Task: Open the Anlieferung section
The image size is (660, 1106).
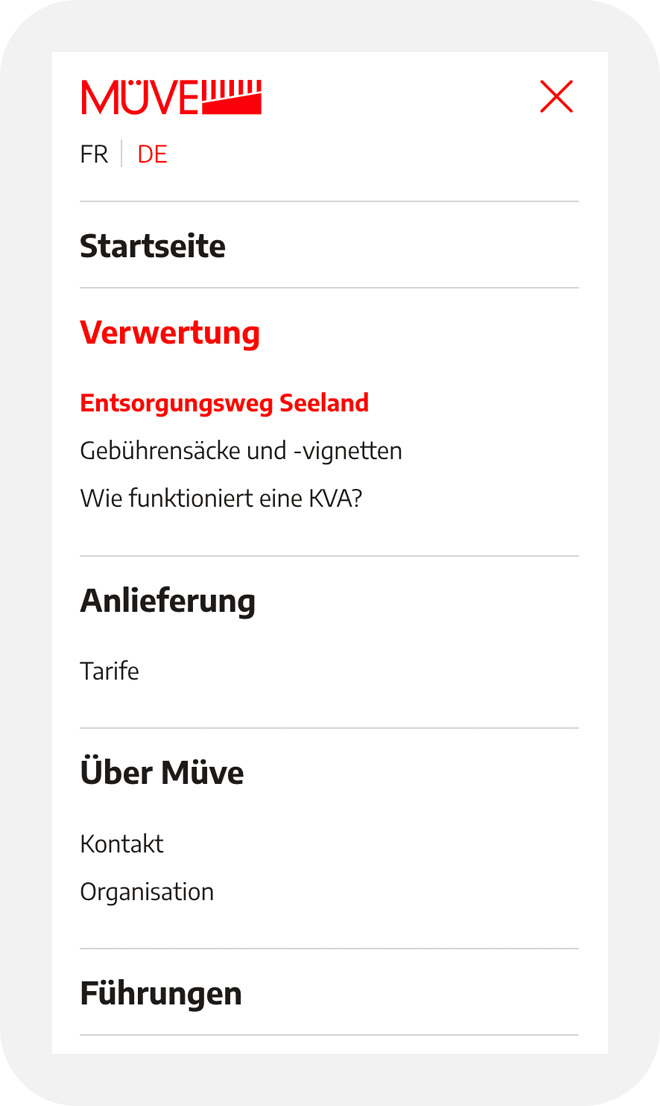Action: coord(168,601)
